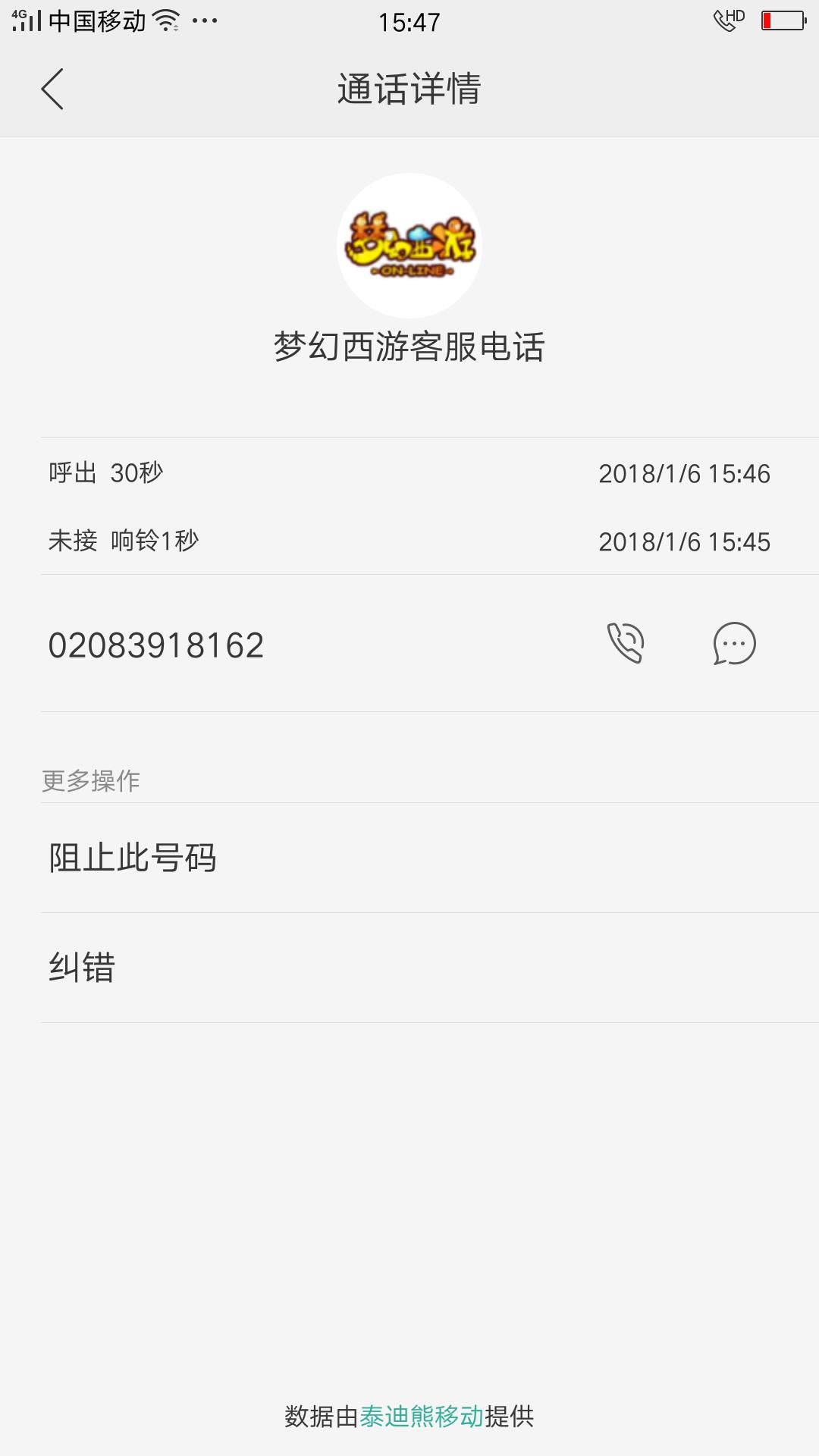The image size is (819, 1456).
Task: Open the 泰迪熊移动 provider link
Action: coord(421,1416)
